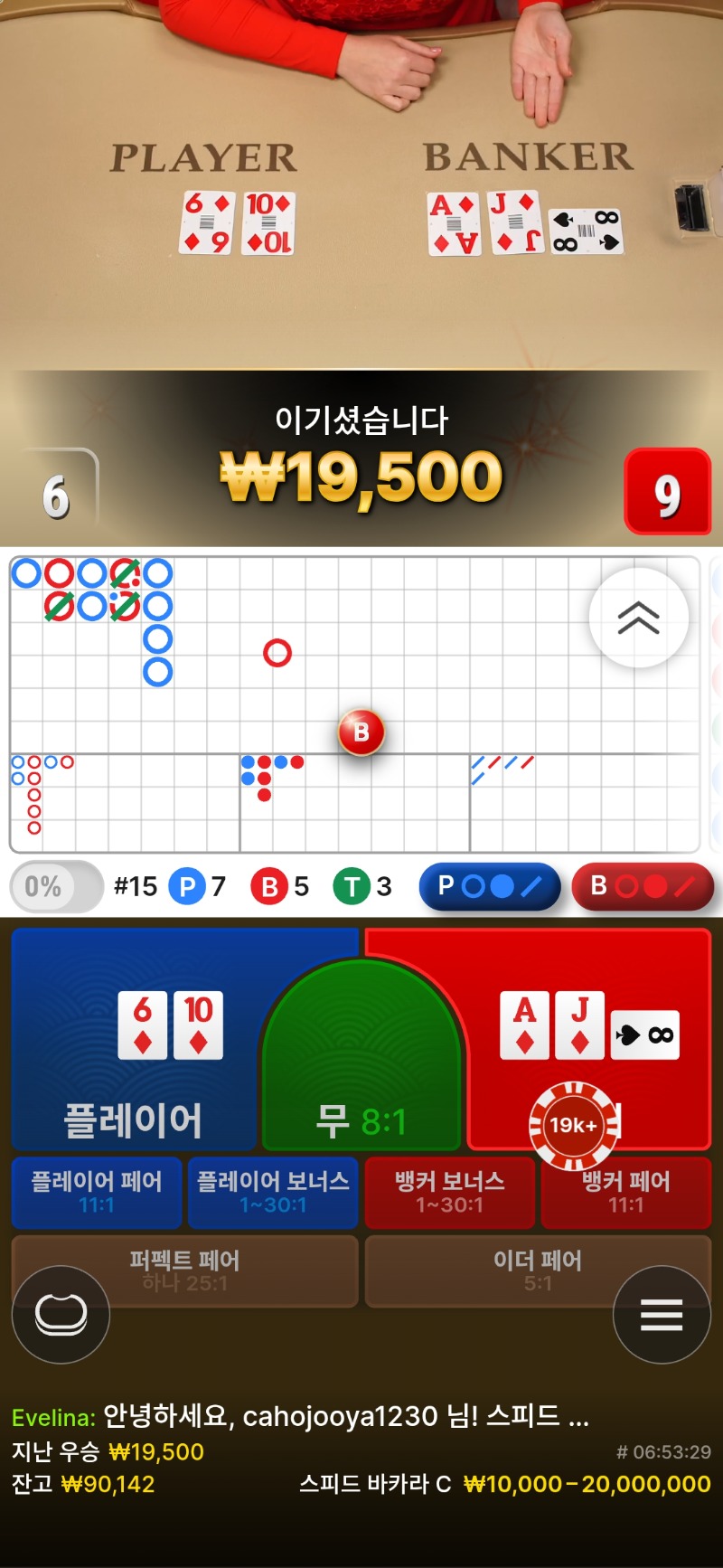Screen dimensions: 723x1568
Task: Select the 뱅커 페어 11:1 side bet
Action: click(625, 1192)
